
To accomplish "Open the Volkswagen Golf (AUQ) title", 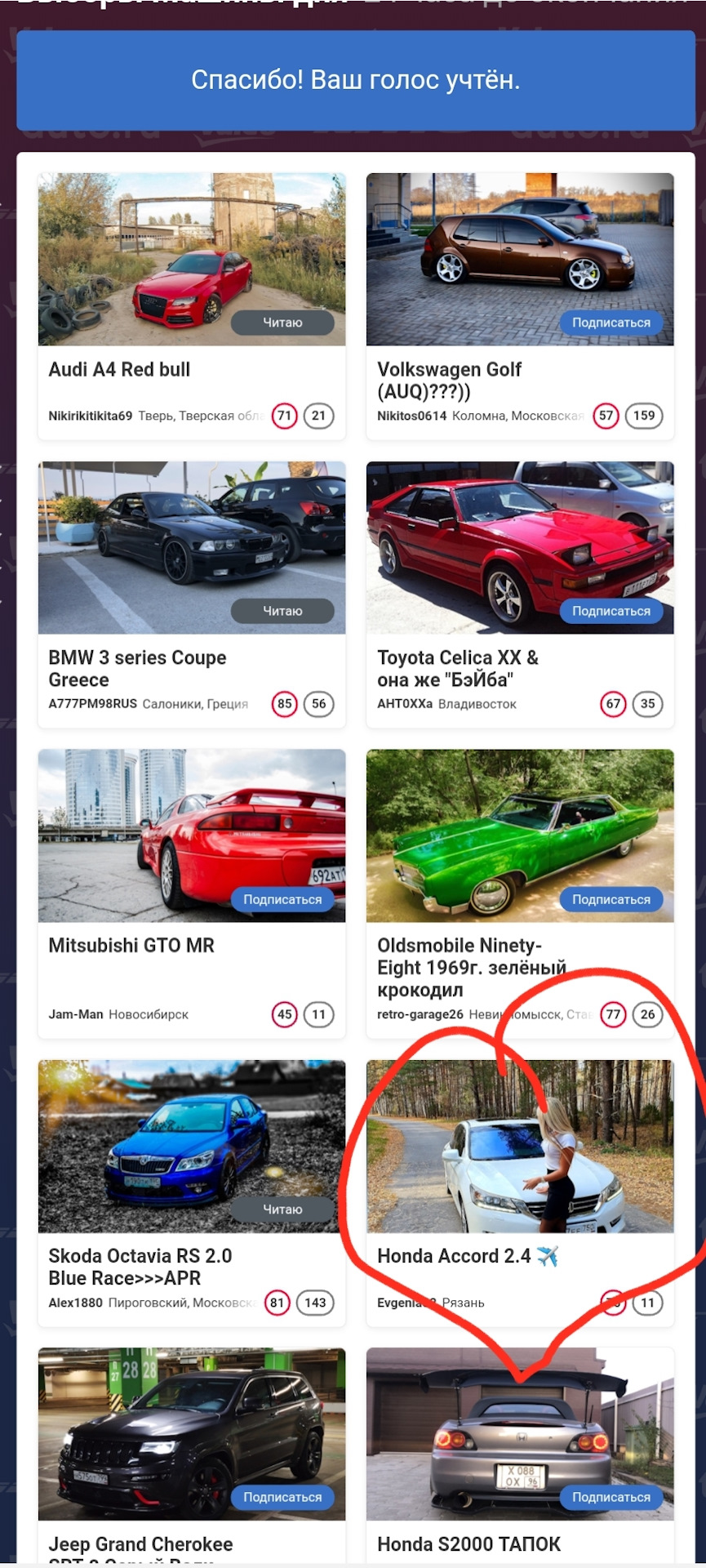I will 449,381.
